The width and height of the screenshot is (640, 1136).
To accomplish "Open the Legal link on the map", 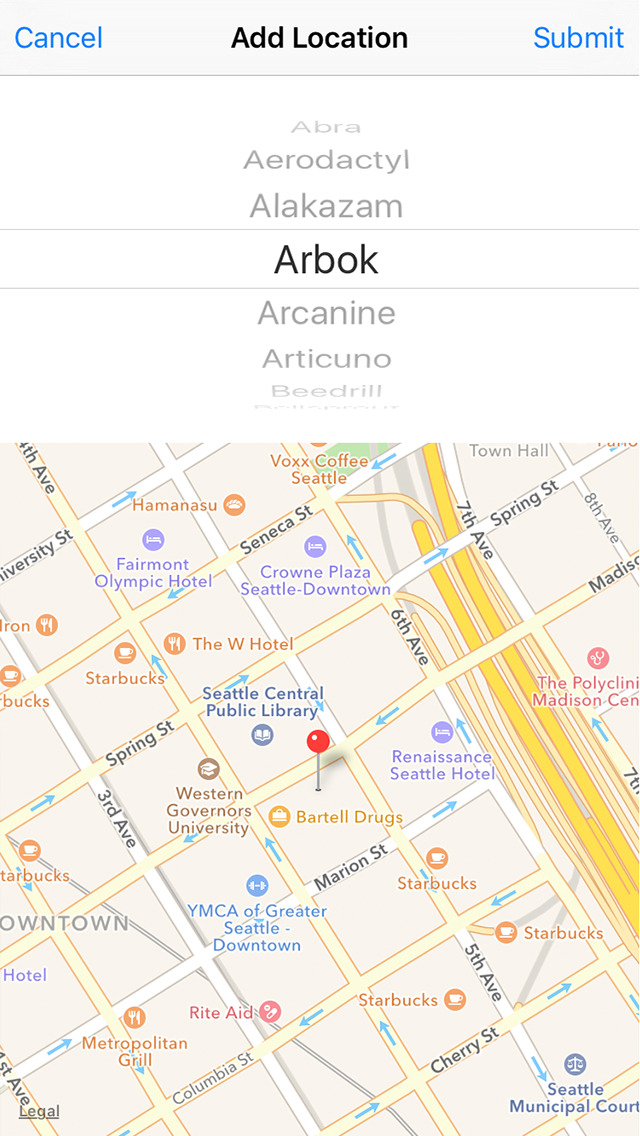I will coord(39,1111).
